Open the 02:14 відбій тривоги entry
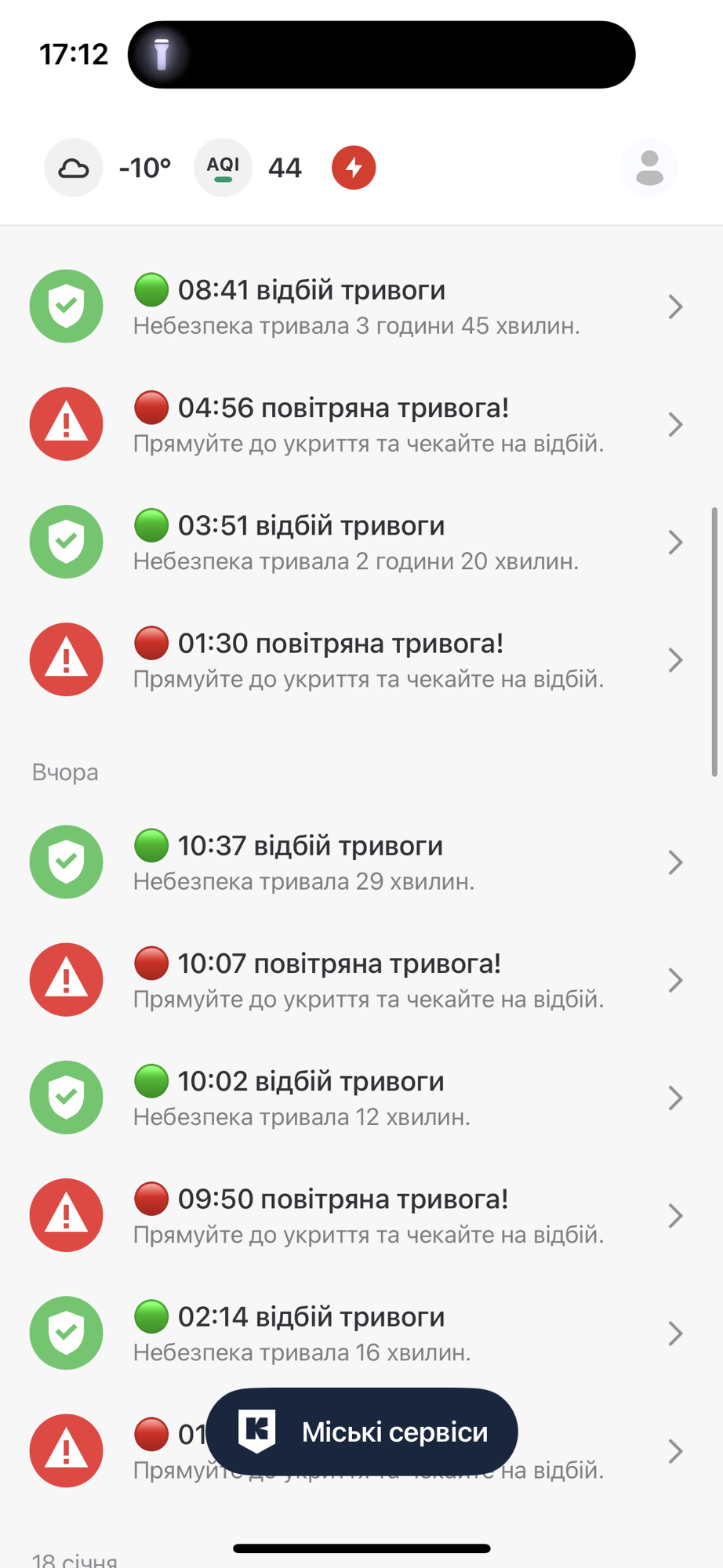The image size is (723, 1568). tap(361, 1333)
